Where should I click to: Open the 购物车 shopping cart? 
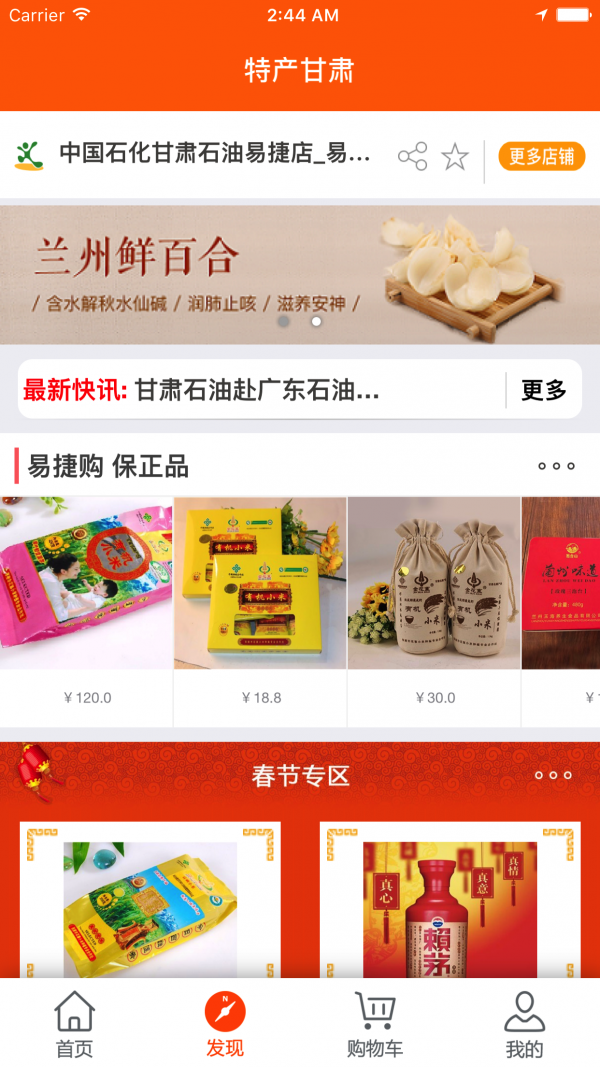pos(375,1024)
